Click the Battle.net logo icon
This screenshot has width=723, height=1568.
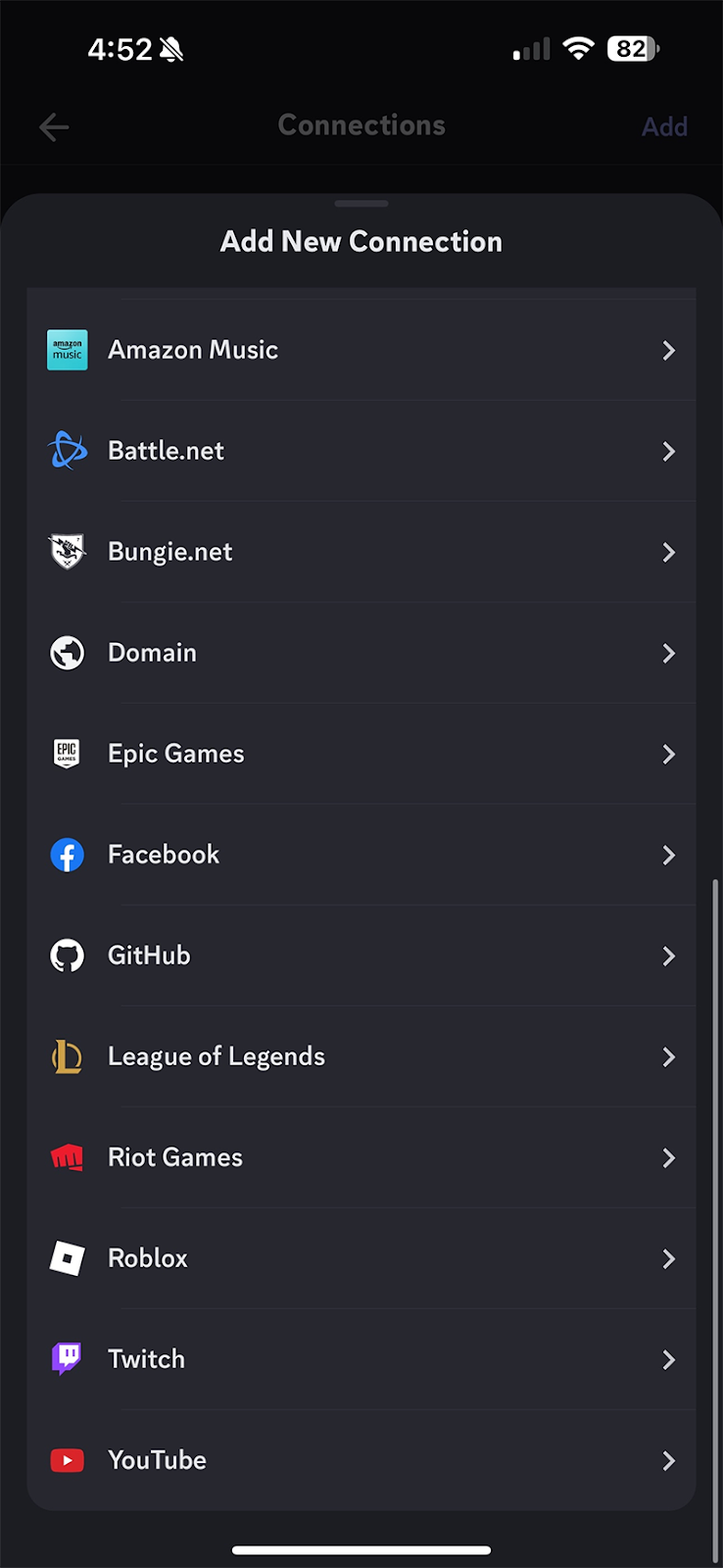67,451
